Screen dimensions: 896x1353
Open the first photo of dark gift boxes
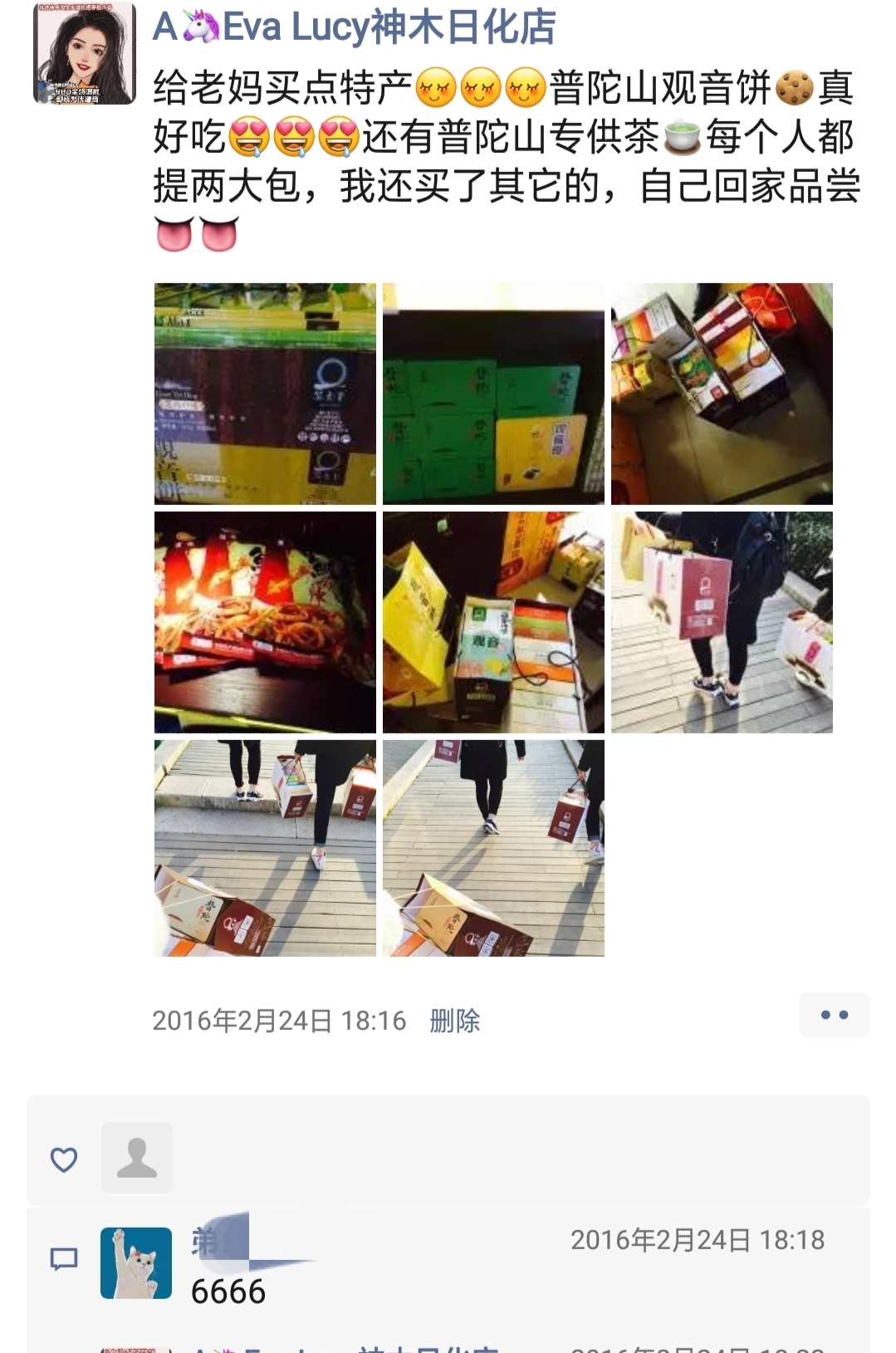coord(265,394)
